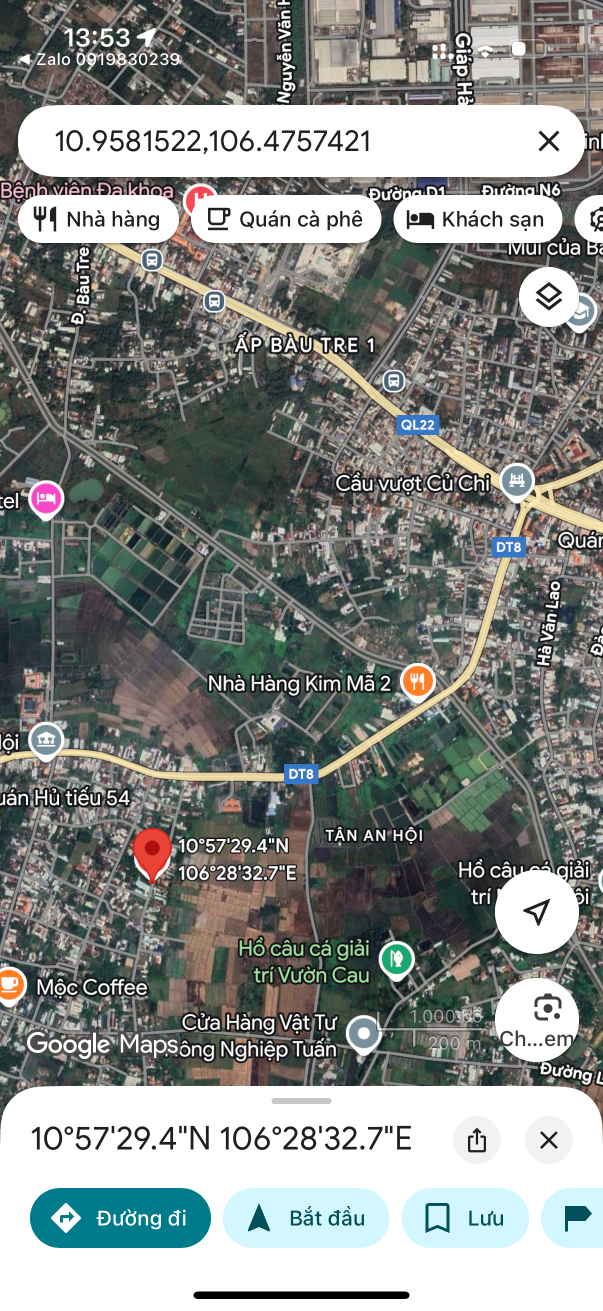The height and width of the screenshot is (1311, 603).
Task: Open Cầu vượt Củ Chi marker
Action: click(x=516, y=481)
